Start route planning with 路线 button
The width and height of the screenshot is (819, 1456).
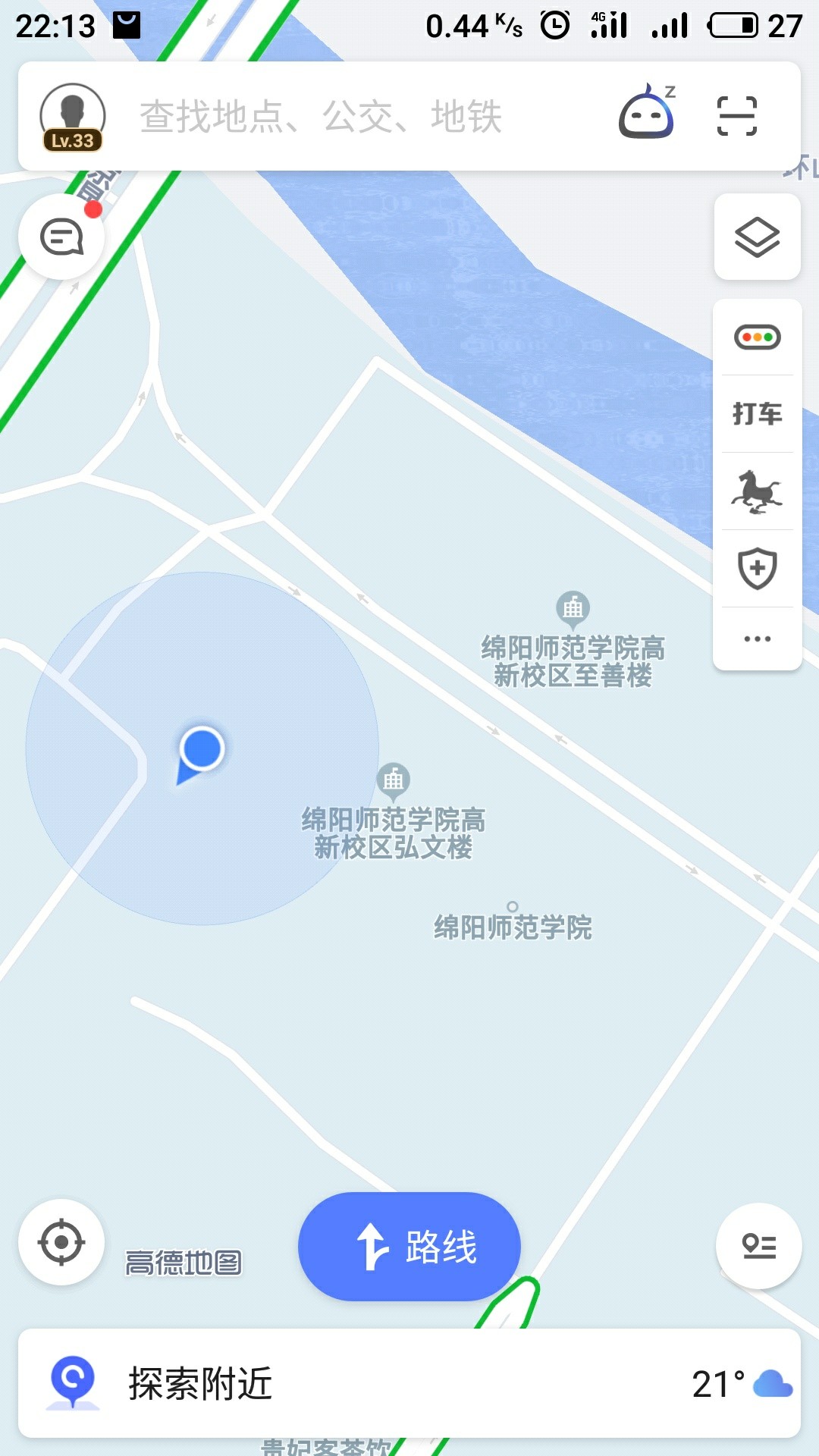click(x=409, y=1247)
